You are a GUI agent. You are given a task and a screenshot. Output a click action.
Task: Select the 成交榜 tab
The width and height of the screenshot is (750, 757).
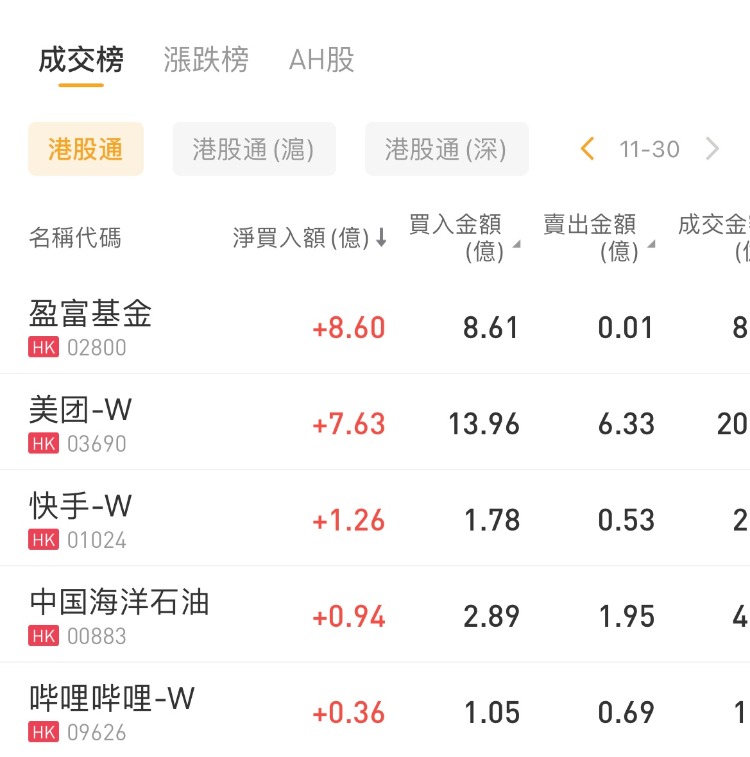coord(81,60)
